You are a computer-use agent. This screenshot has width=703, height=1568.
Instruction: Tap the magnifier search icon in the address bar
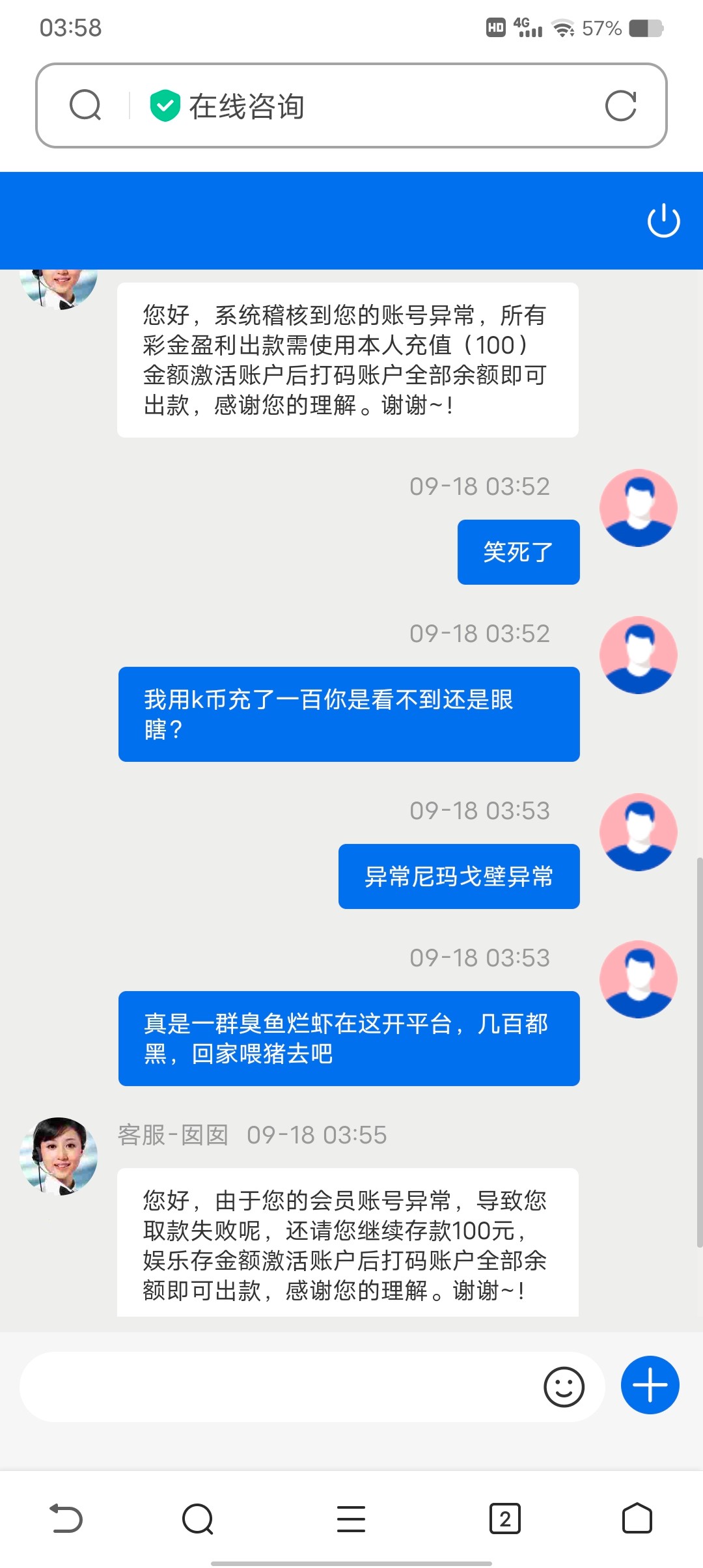[83, 105]
